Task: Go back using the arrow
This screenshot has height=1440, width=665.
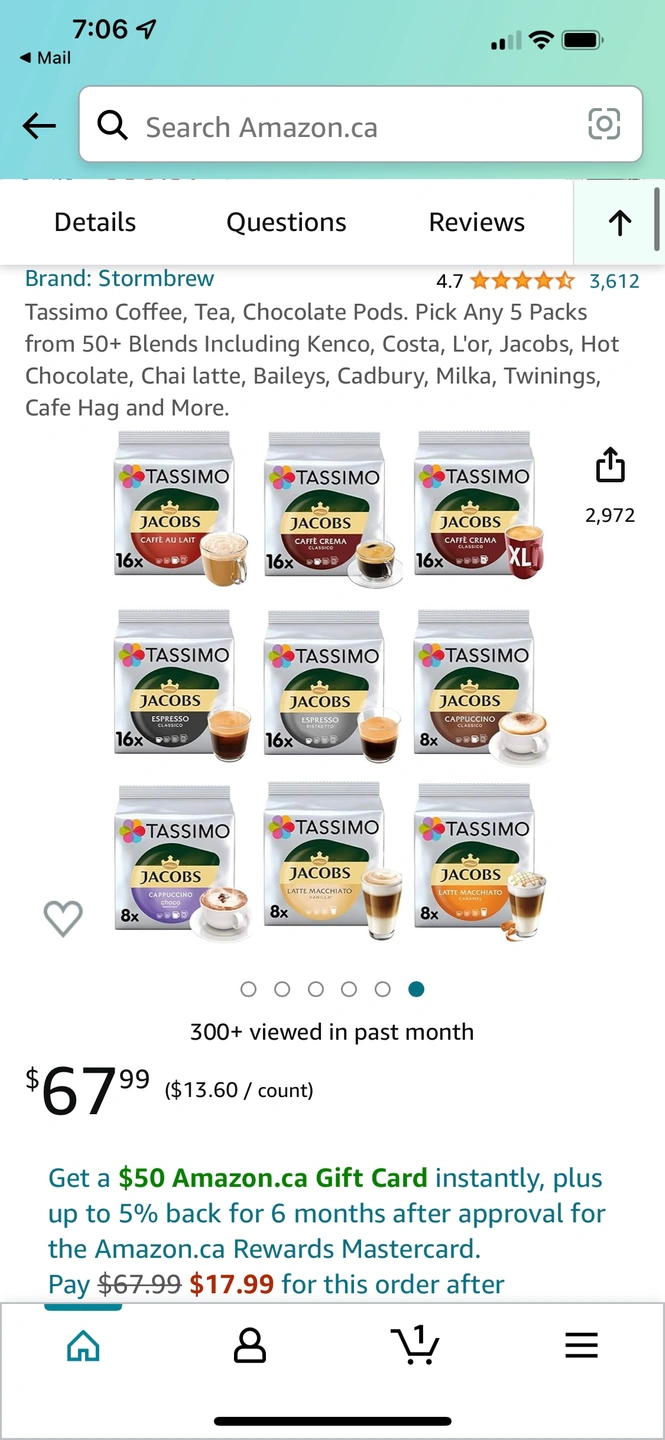Action: [x=39, y=126]
